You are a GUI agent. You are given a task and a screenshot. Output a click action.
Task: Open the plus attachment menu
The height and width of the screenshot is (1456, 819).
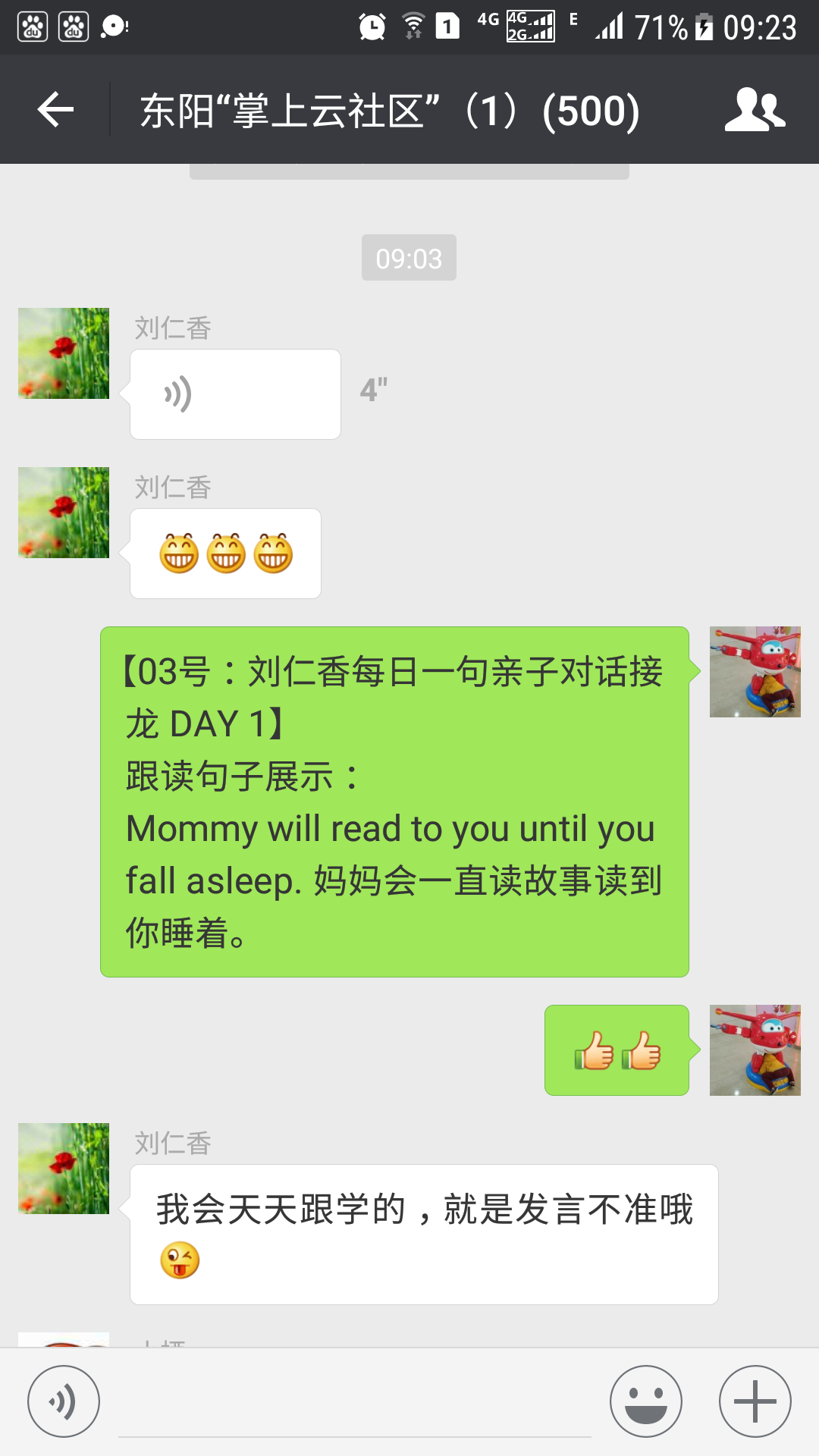tap(755, 1401)
